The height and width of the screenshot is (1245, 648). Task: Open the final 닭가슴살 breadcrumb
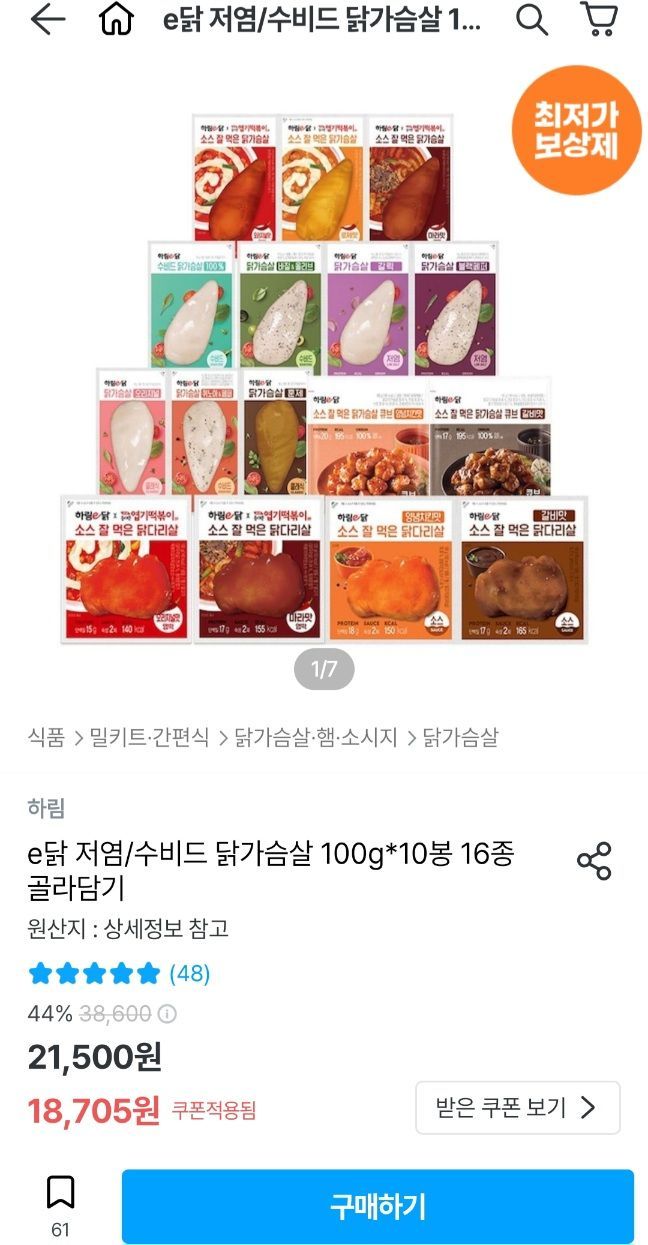(x=460, y=738)
